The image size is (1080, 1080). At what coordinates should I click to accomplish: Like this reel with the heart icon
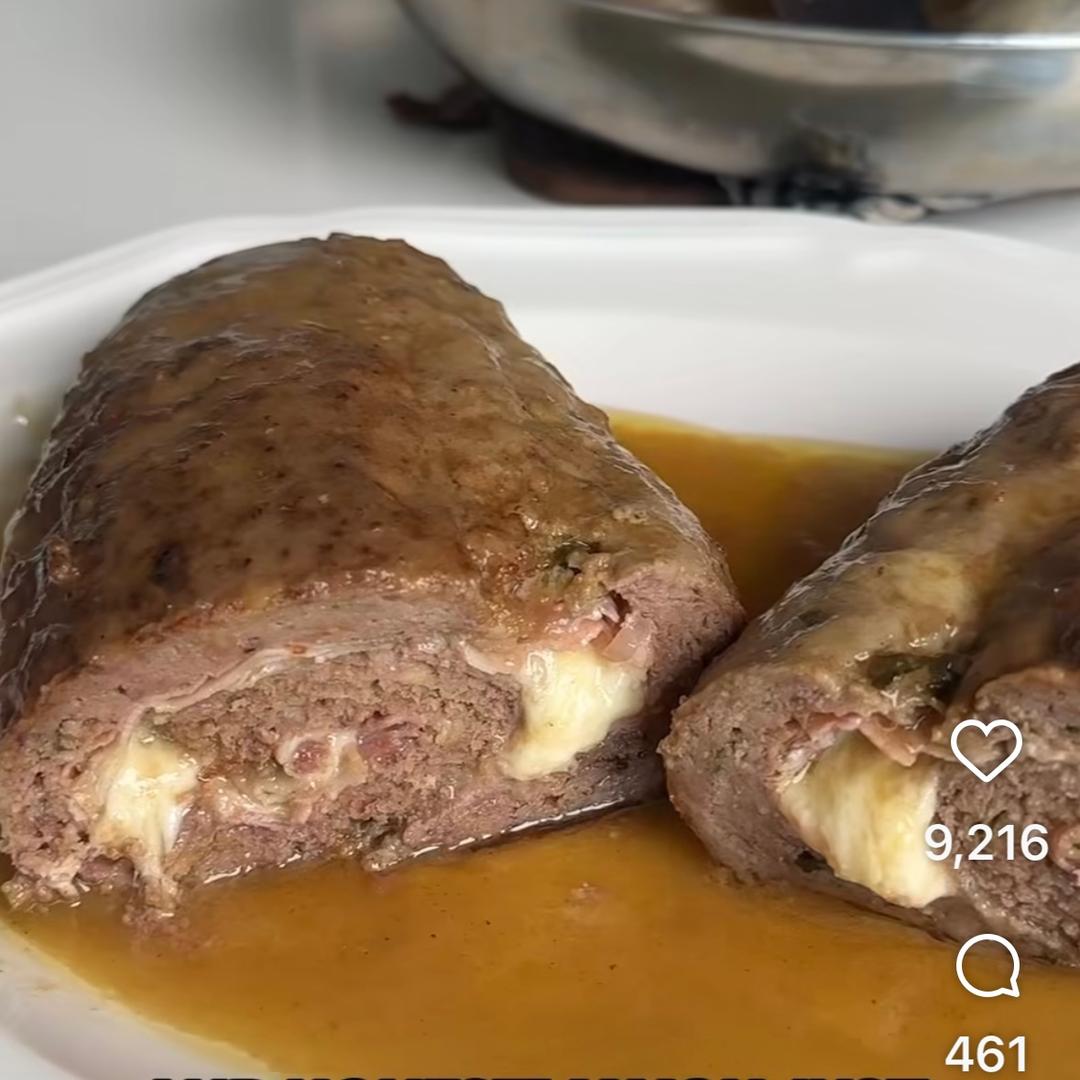pos(986,750)
